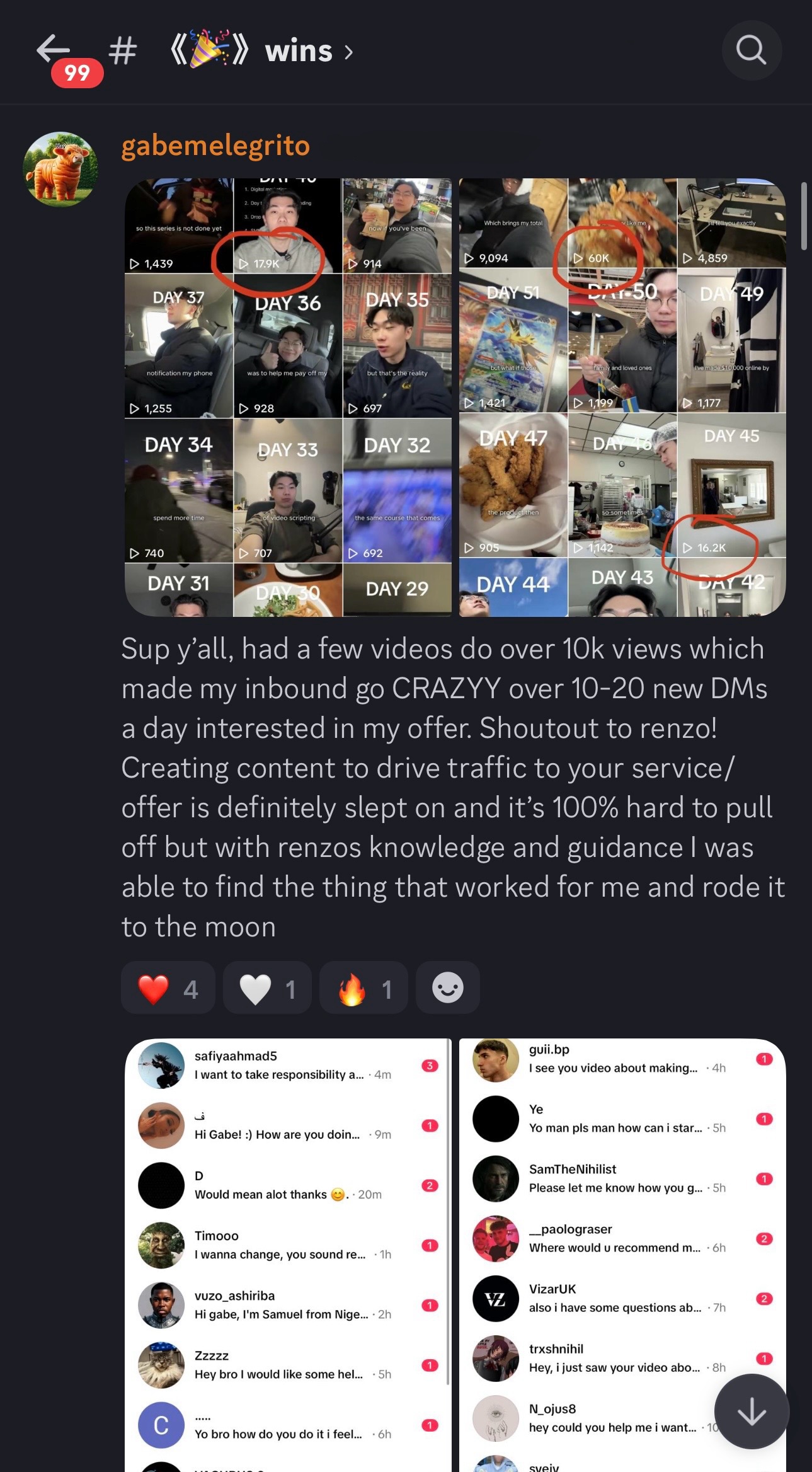
Task: Open the Day 45–51 video grid image
Action: tap(622, 397)
